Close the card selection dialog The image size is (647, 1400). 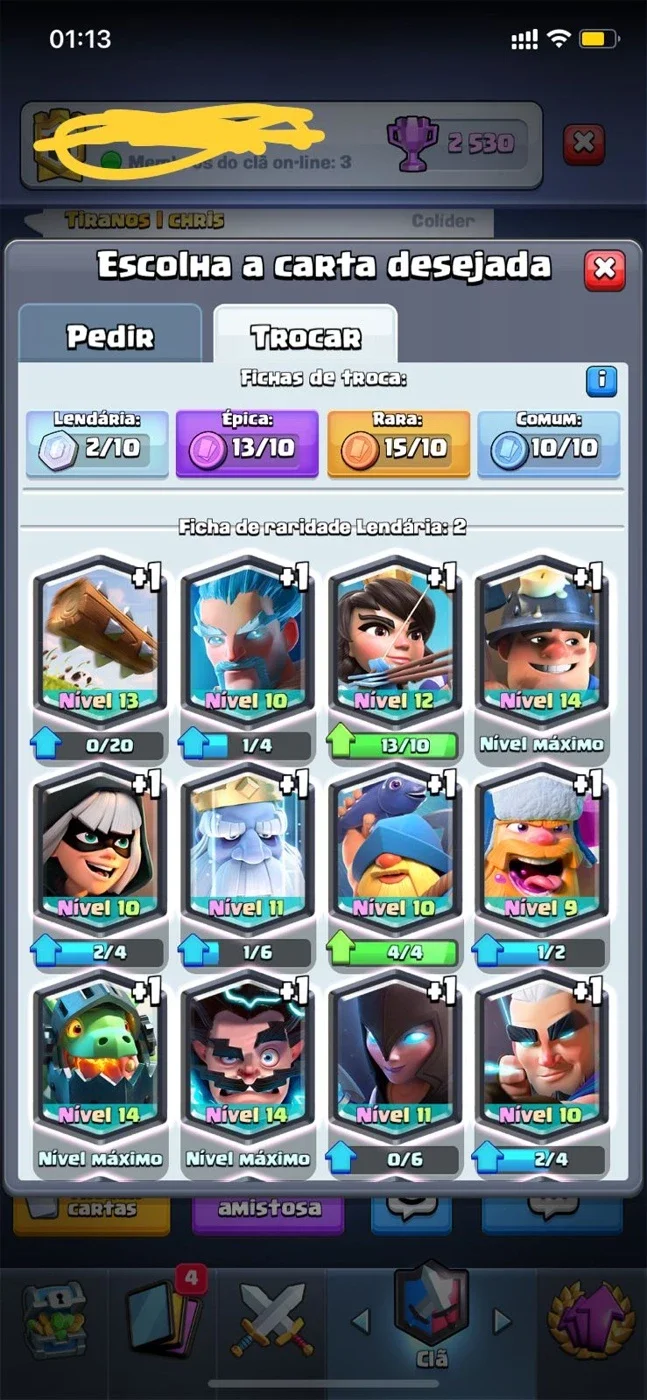coord(604,269)
